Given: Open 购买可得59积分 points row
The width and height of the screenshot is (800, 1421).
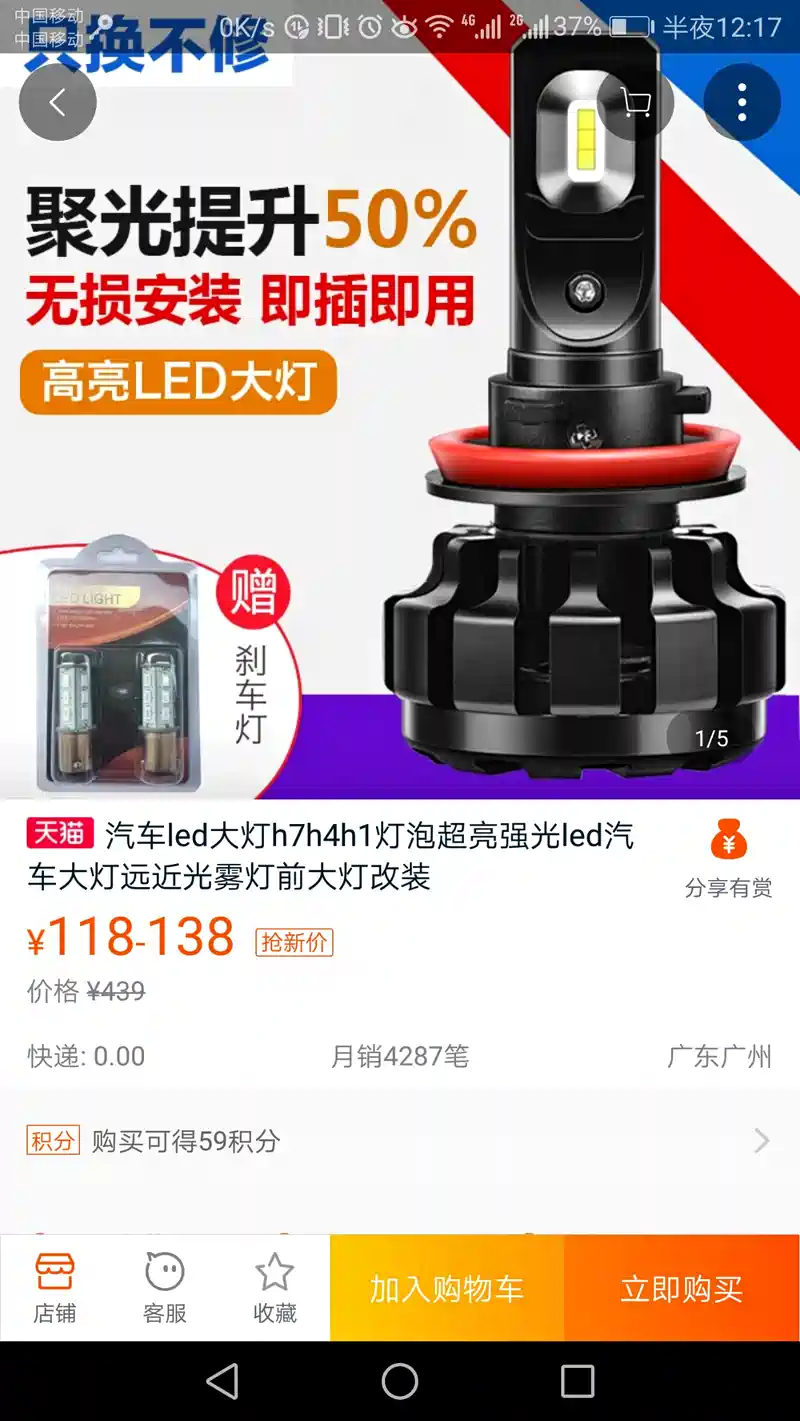Looking at the screenshot, I should tap(400, 1141).
